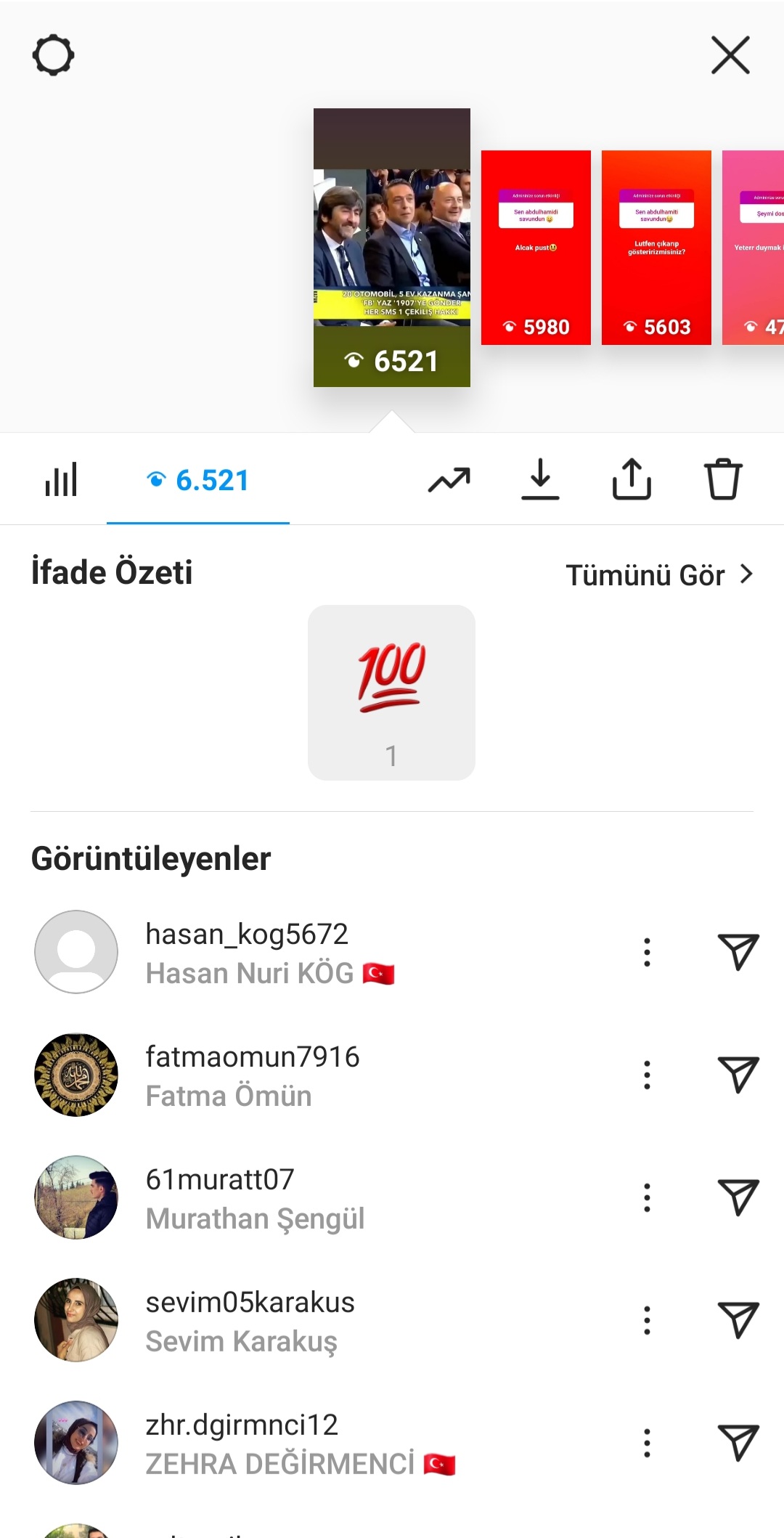Open more options for fatmaomun7916

[647, 1075]
